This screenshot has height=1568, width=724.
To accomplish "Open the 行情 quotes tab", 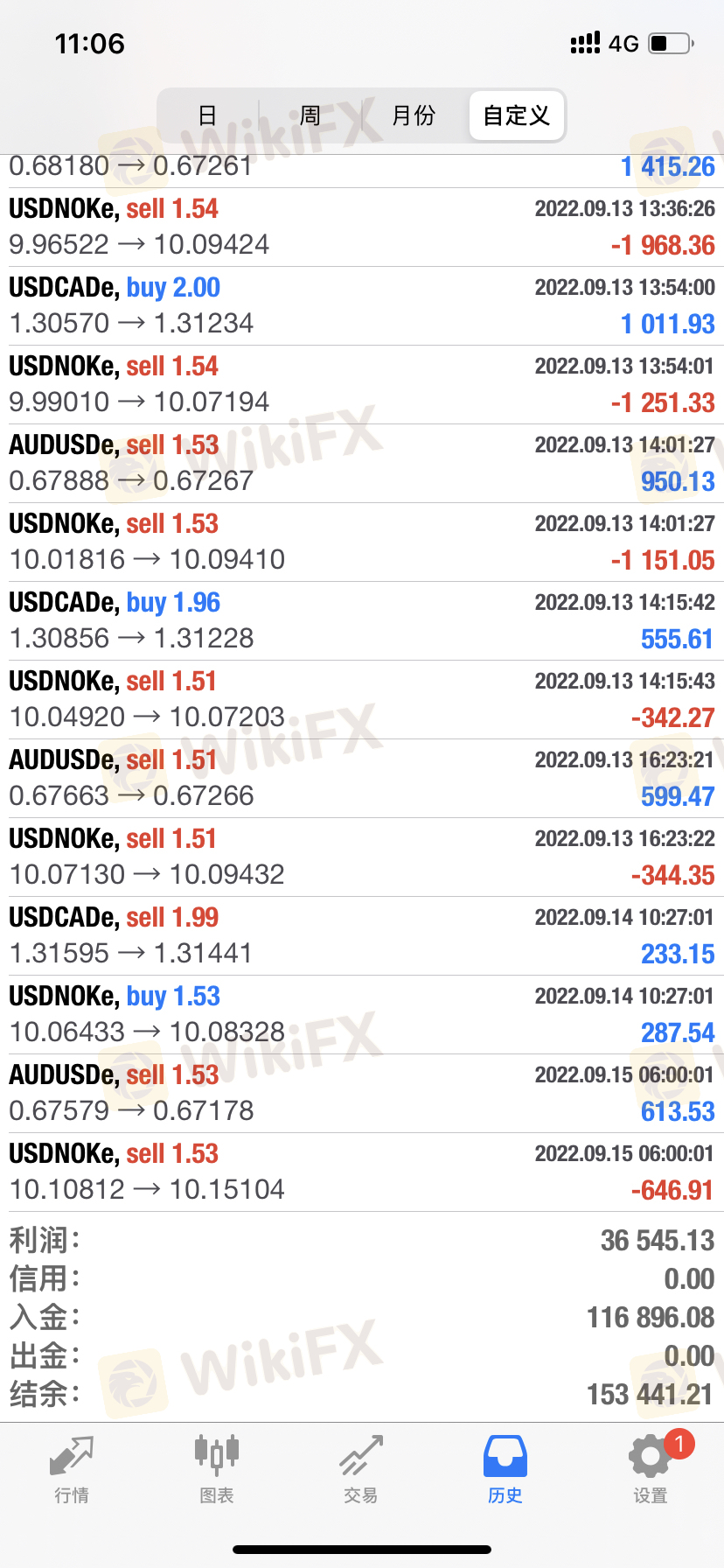I will pos(72,1470).
